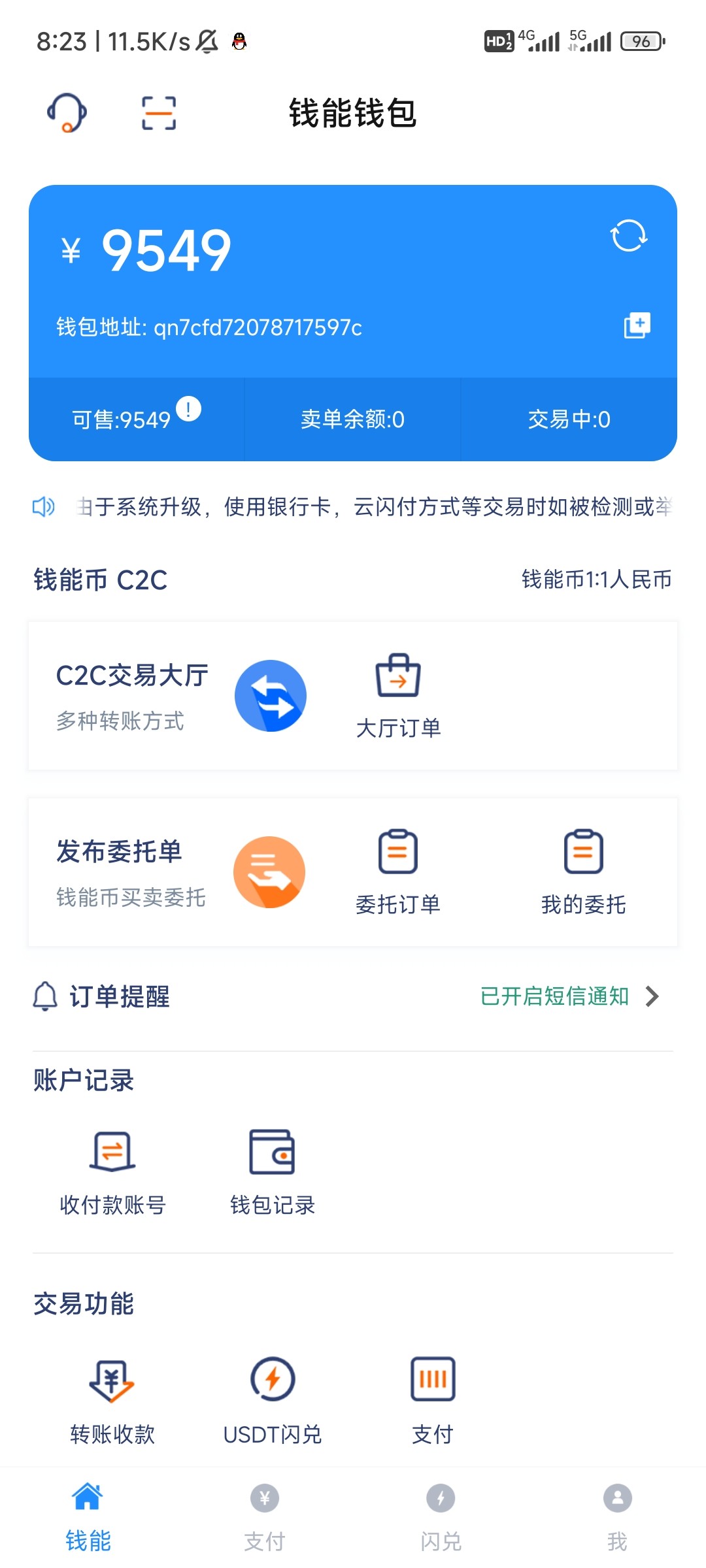The height and width of the screenshot is (1568, 706).
Task: Select the 发布委托单 orange hand icon
Action: pyautogui.click(x=271, y=872)
